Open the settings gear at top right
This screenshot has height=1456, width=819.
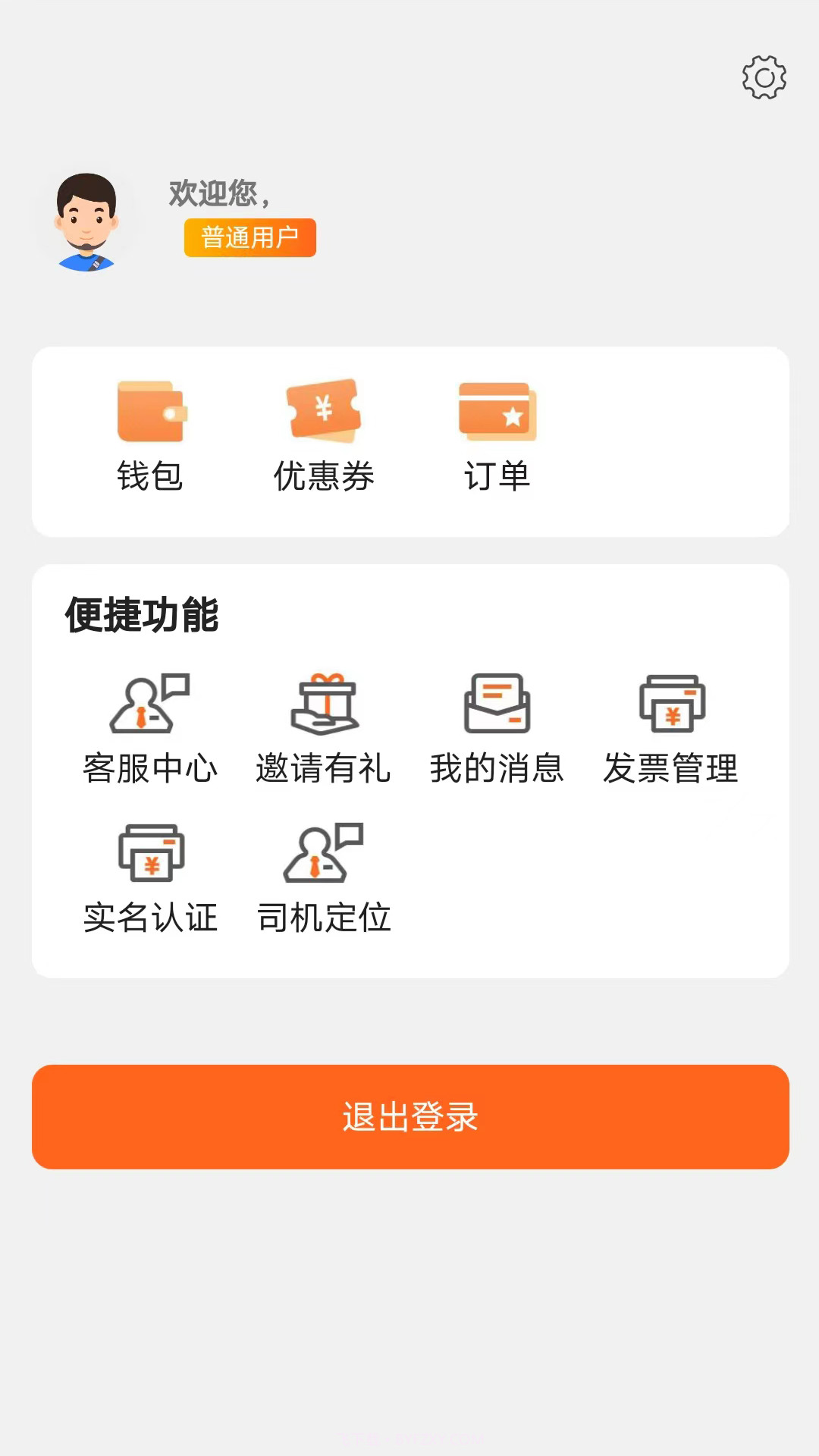[x=762, y=75]
